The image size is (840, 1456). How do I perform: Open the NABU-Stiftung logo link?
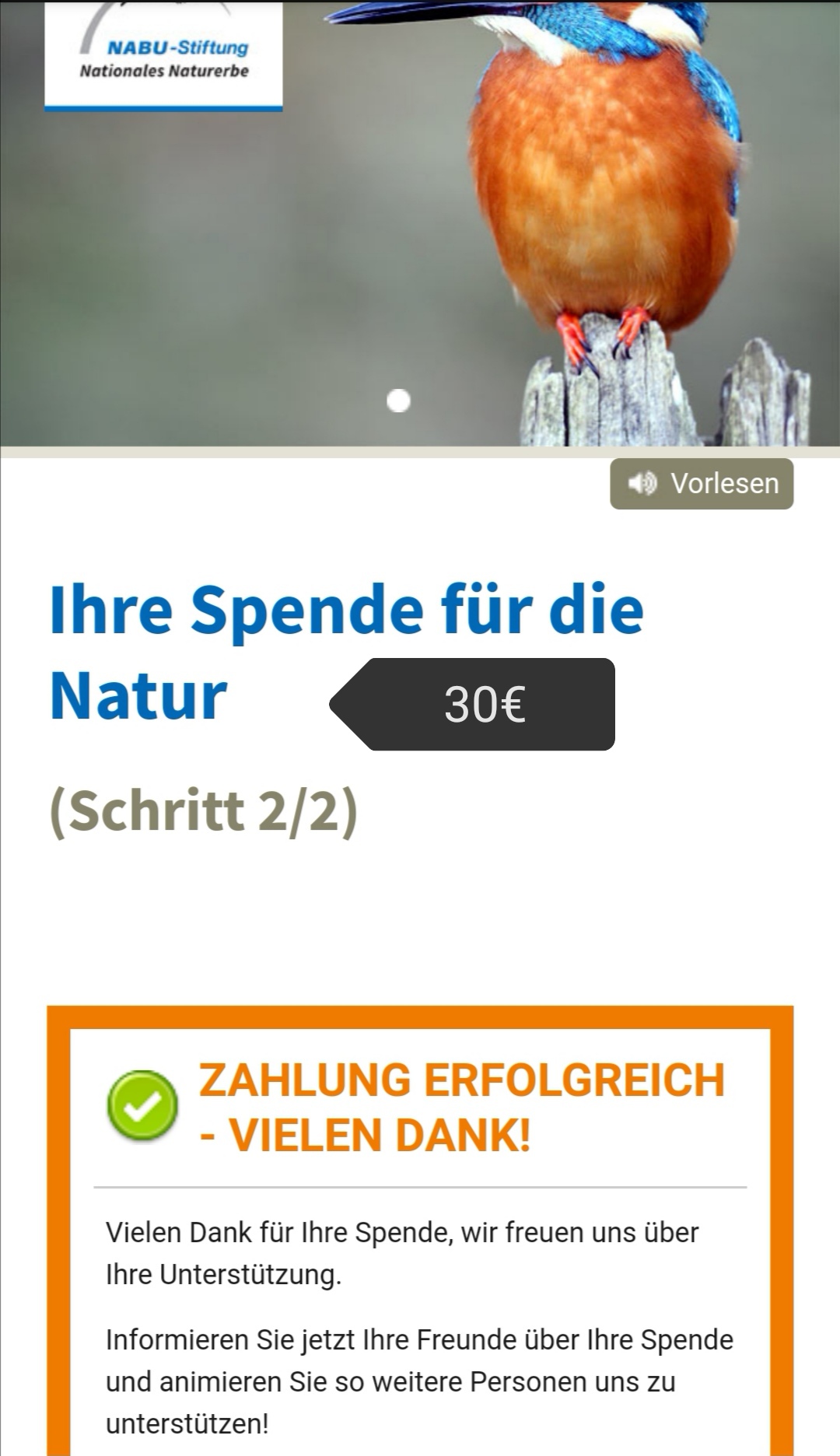(163, 56)
